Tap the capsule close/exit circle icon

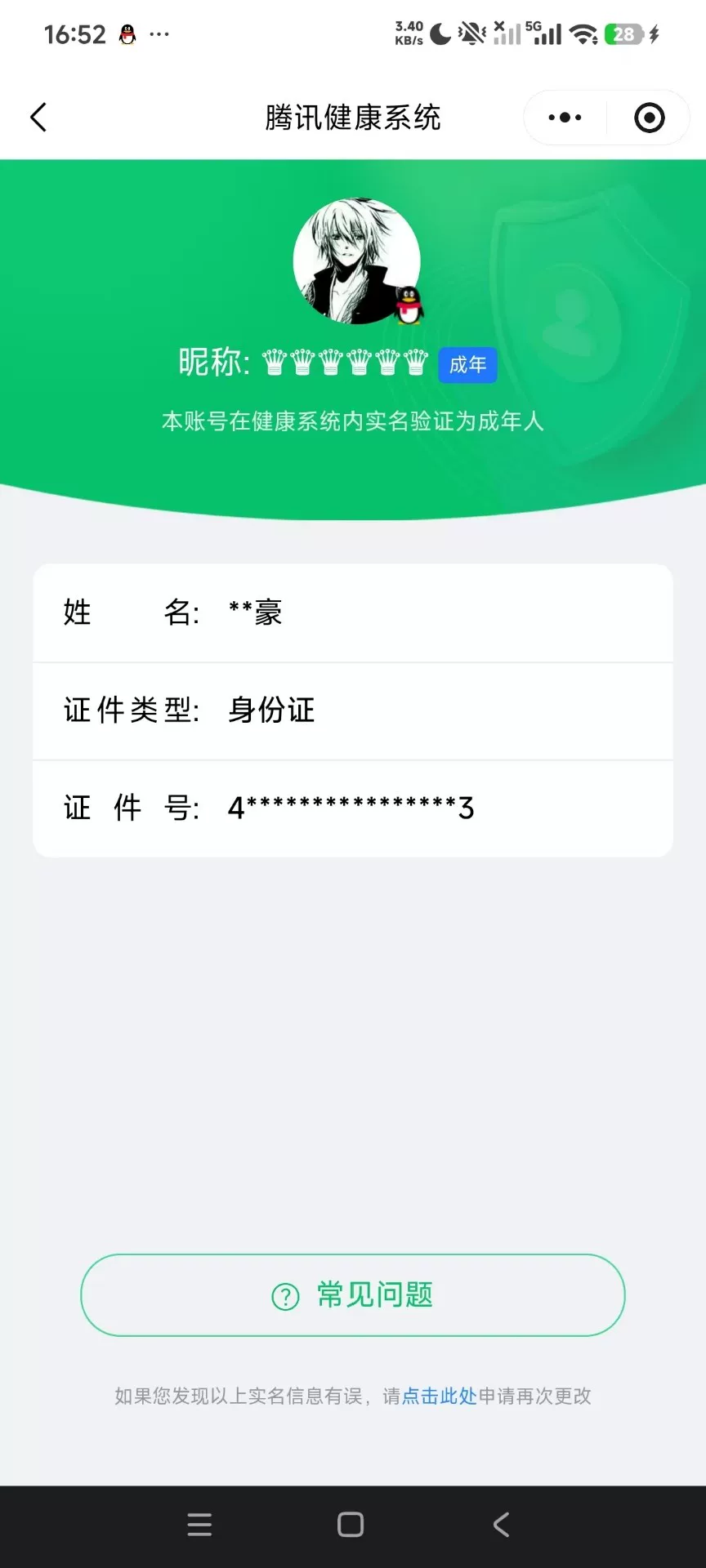pos(649,117)
